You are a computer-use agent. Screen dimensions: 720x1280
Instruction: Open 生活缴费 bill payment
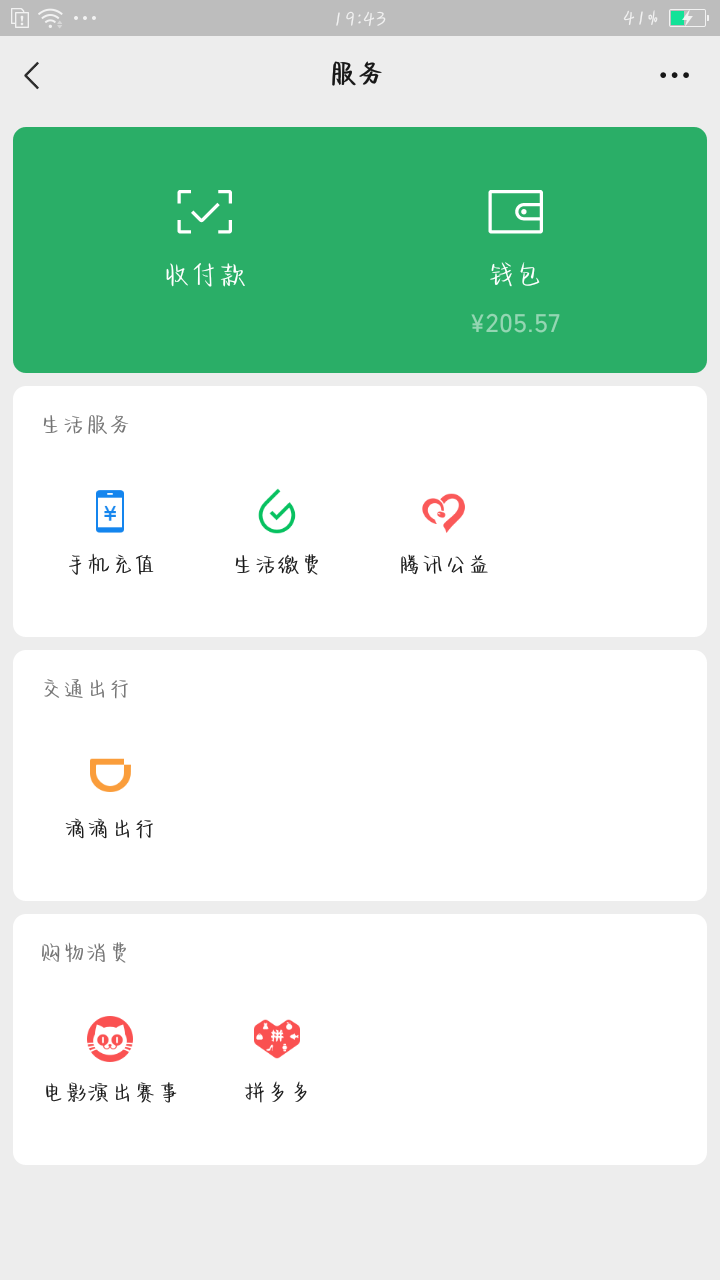pyautogui.click(x=277, y=530)
